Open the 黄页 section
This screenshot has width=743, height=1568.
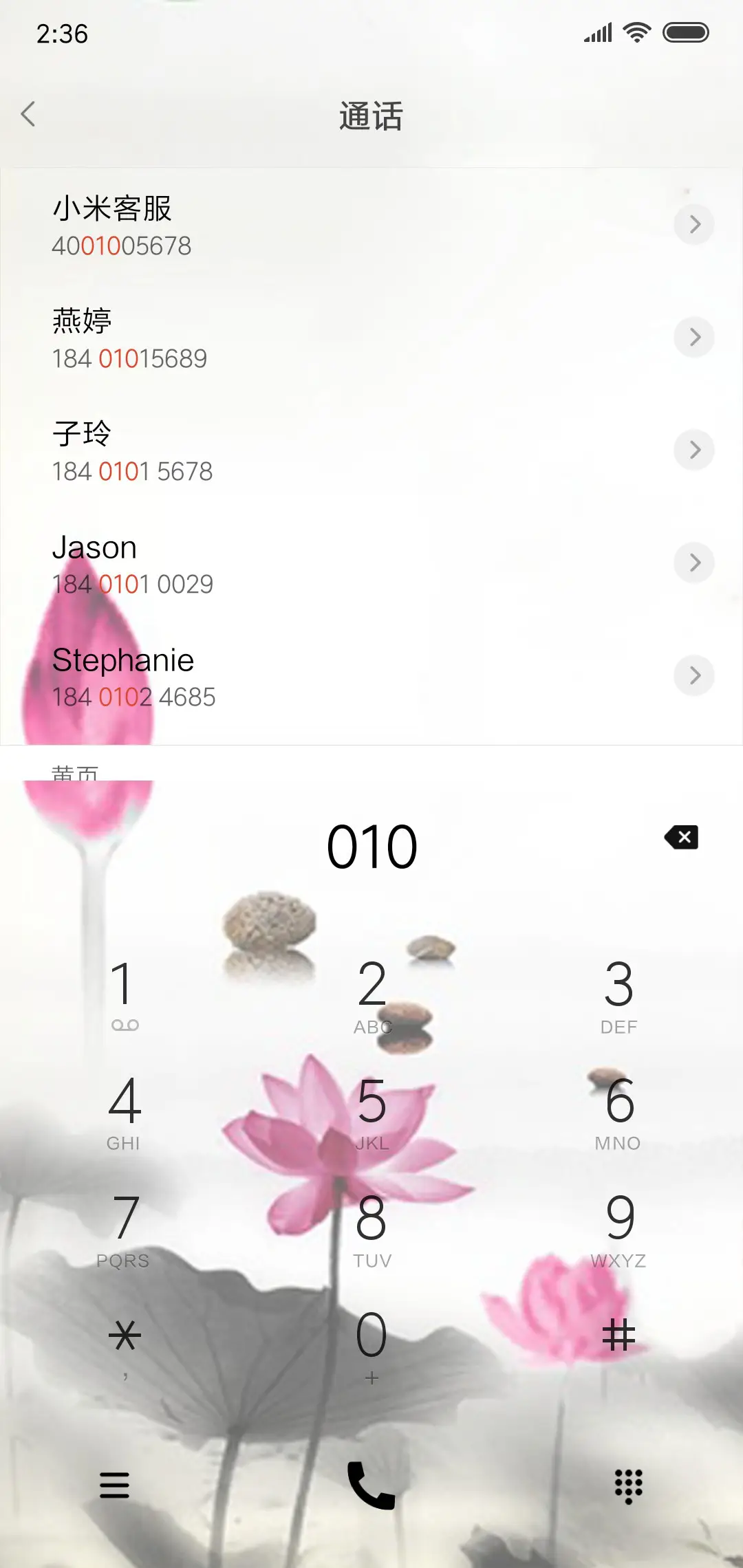pos(74,772)
